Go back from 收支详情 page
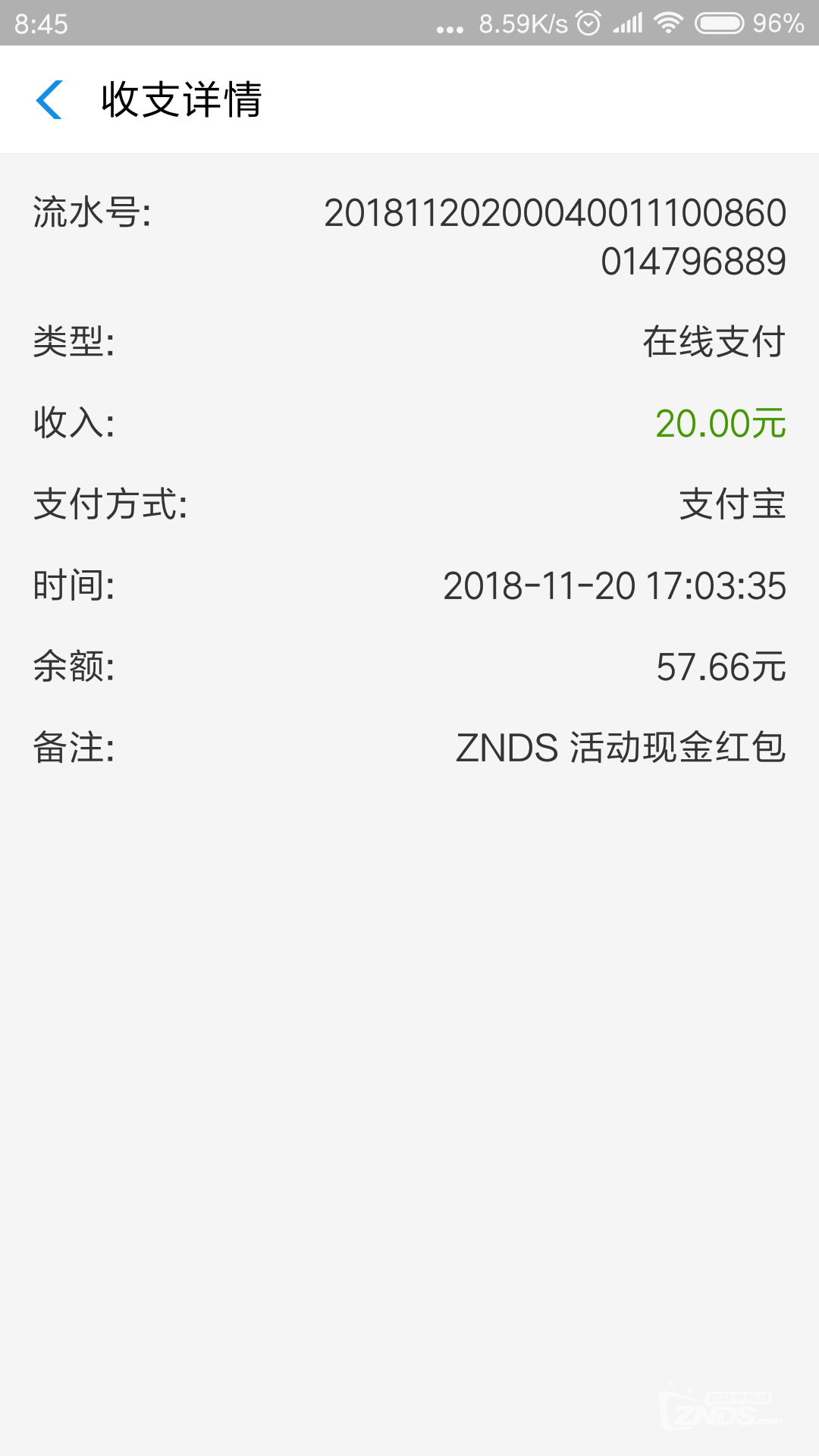The height and width of the screenshot is (1456, 819). (49, 99)
